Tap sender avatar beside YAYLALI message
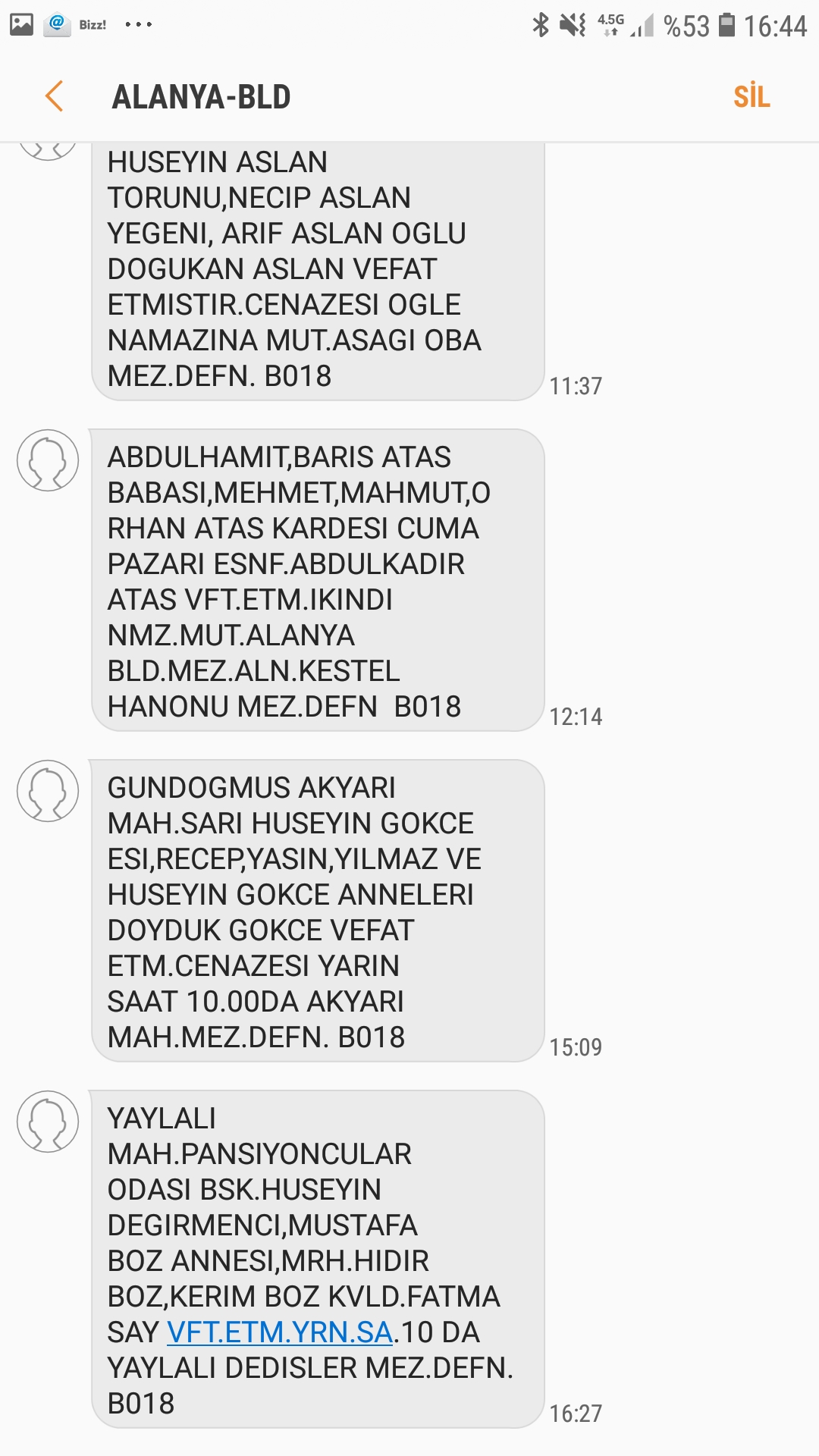The height and width of the screenshot is (1456, 819). click(x=48, y=1122)
